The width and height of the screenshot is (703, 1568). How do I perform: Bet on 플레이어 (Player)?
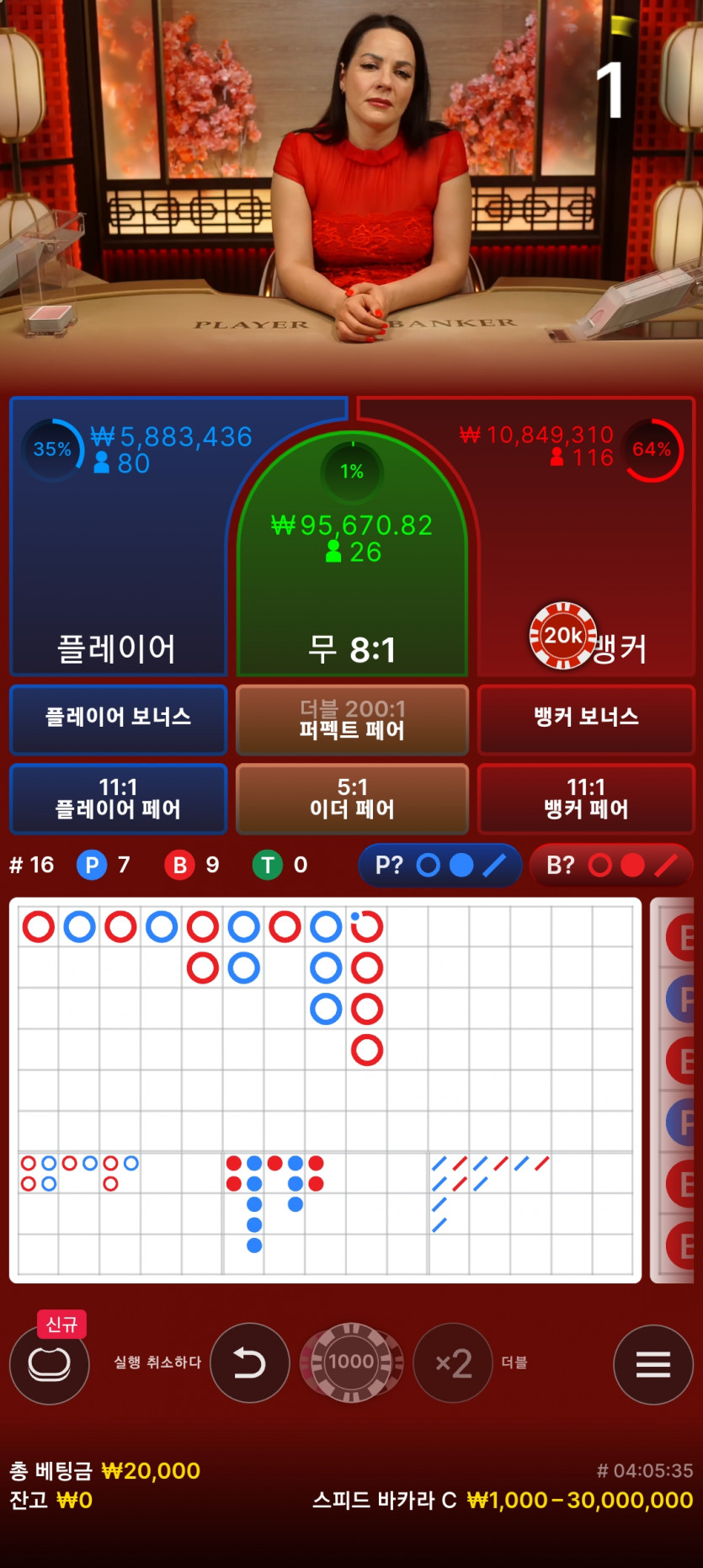[118, 573]
